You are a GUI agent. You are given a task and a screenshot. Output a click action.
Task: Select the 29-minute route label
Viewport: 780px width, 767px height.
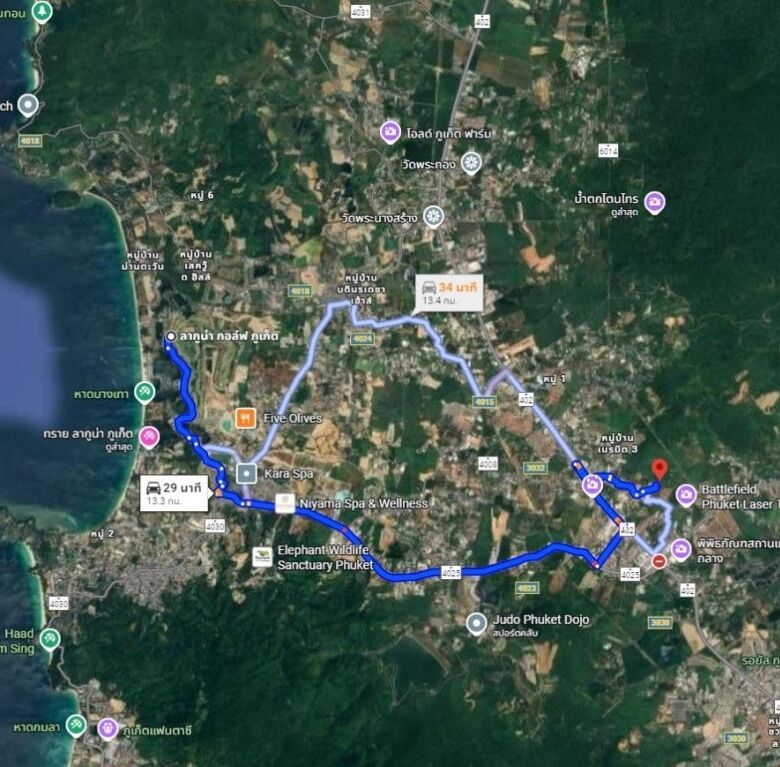pos(174,493)
